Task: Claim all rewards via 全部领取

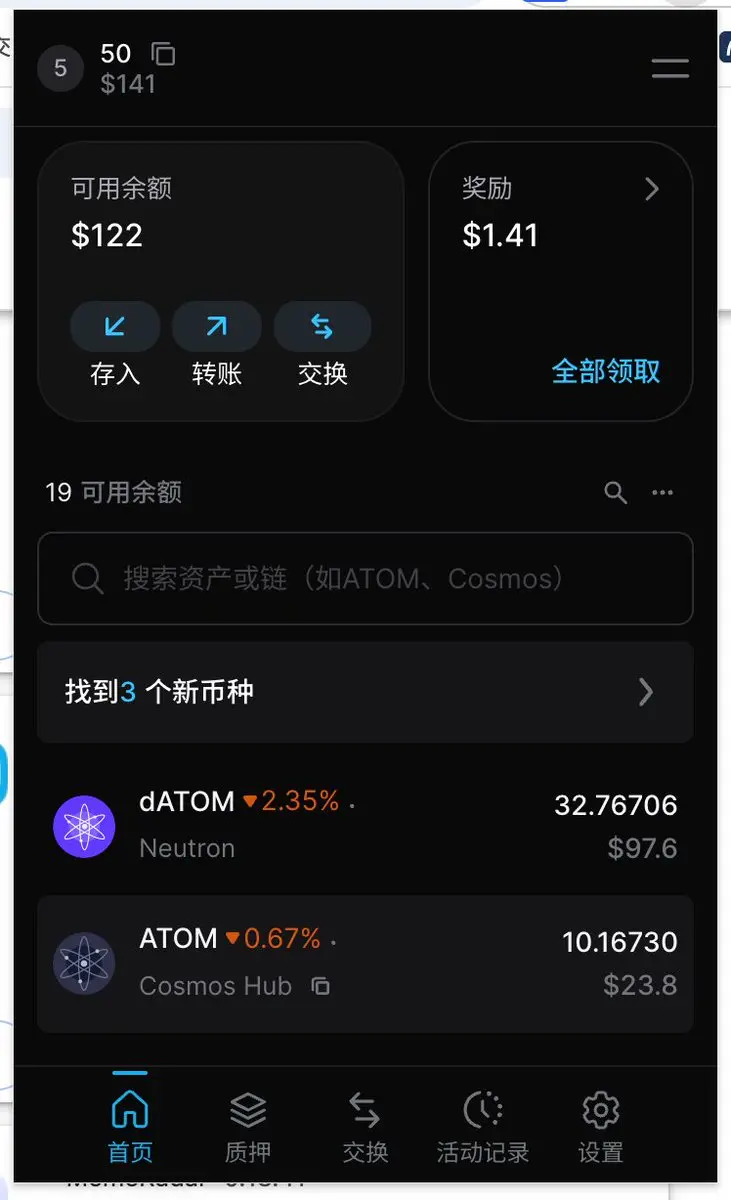Action: pyautogui.click(x=606, y=371)
